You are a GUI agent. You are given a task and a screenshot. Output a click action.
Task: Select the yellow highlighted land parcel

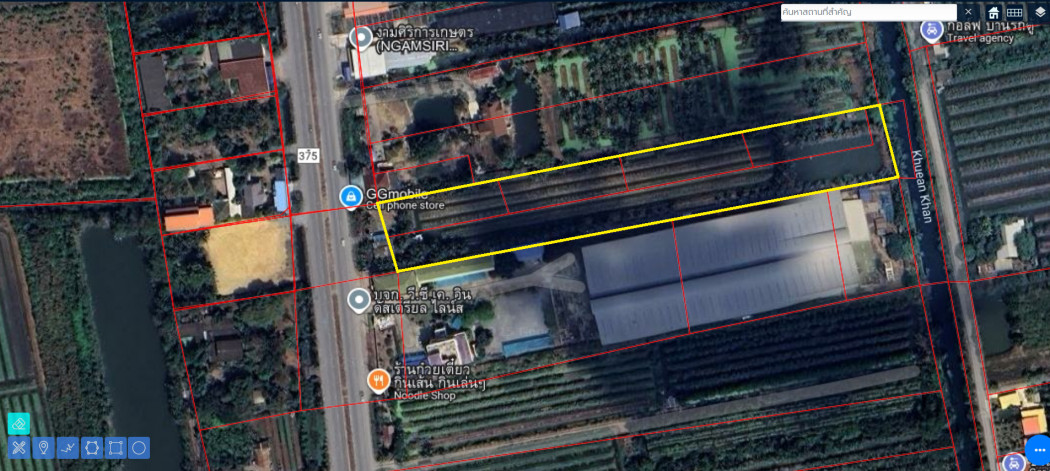[x=640, y=188]
